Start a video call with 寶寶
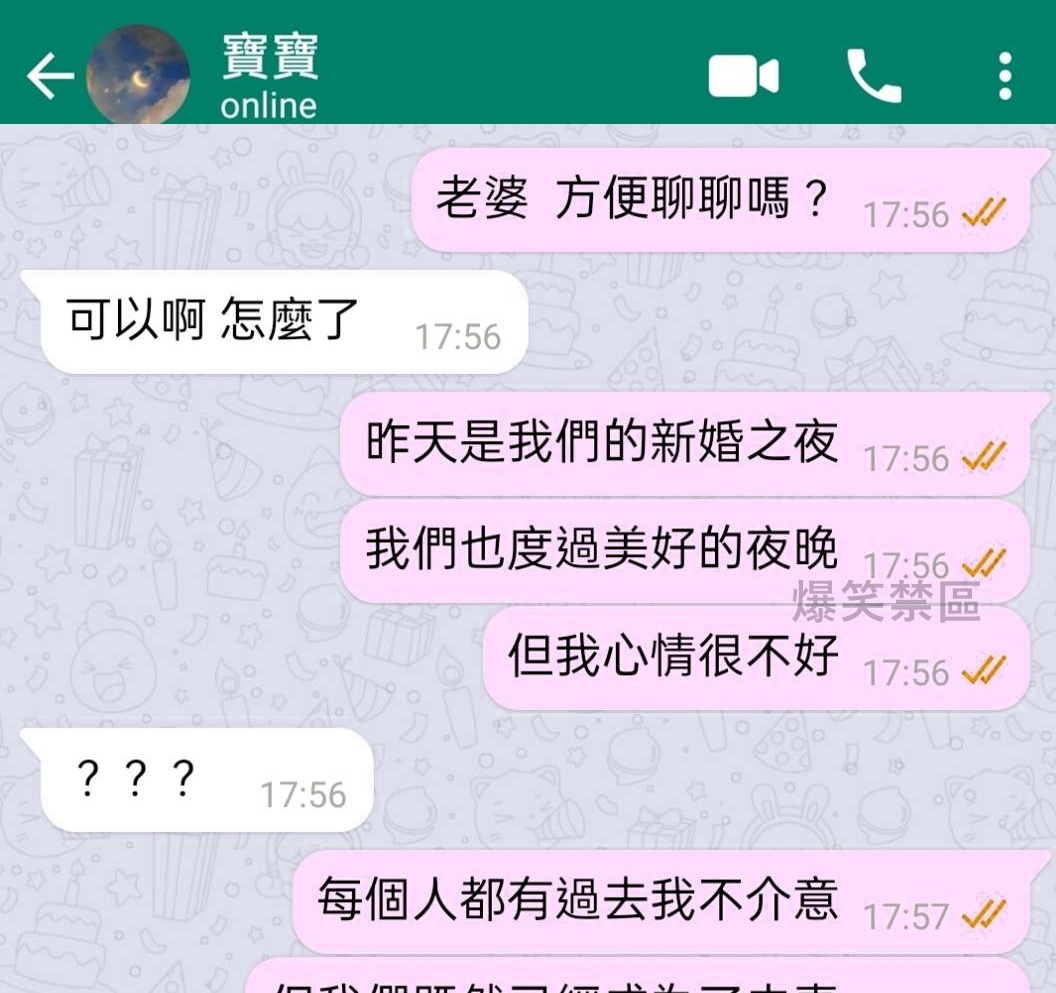 click(743, 76)
